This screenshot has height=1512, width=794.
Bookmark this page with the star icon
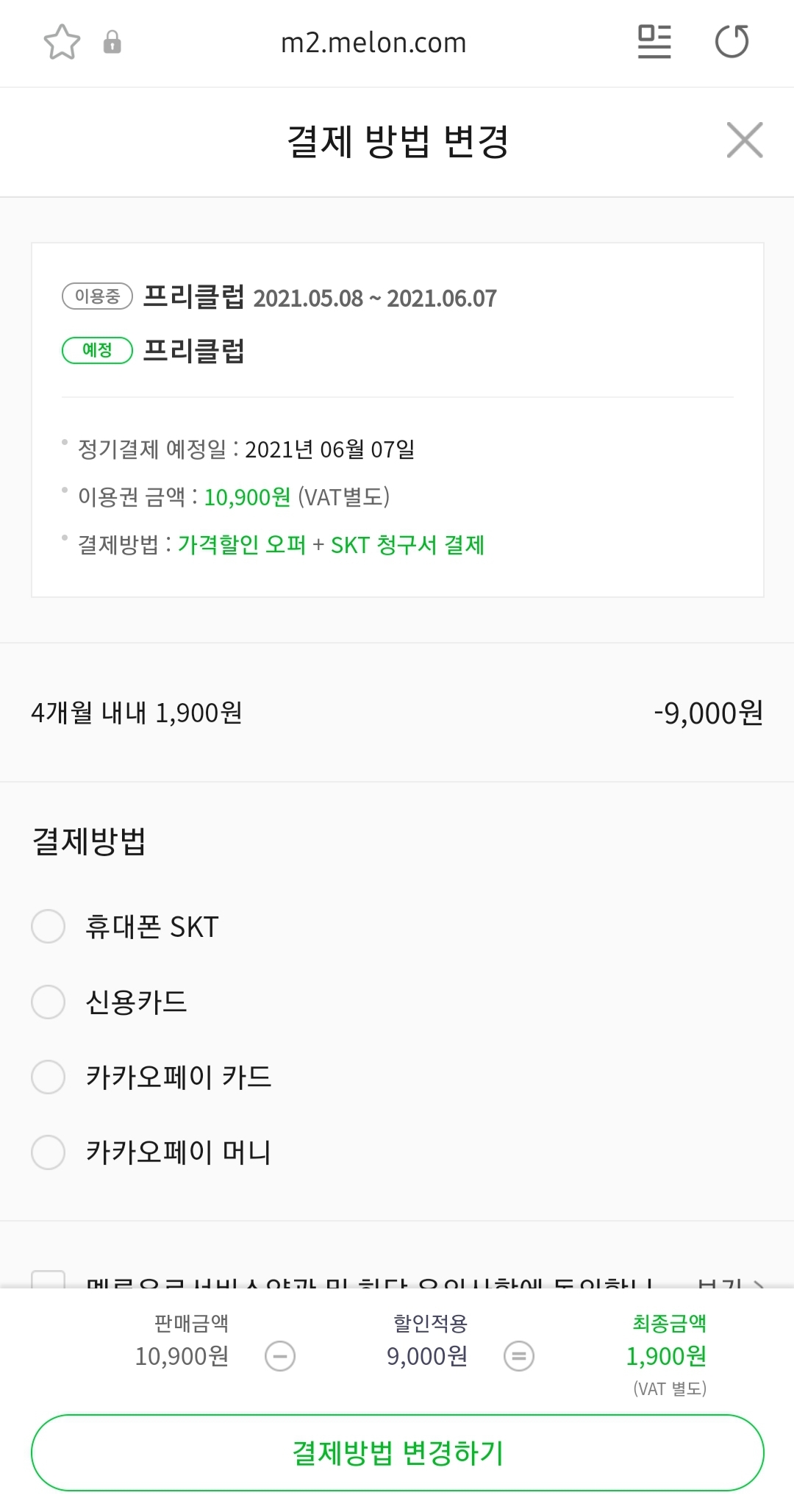(62, 42)
